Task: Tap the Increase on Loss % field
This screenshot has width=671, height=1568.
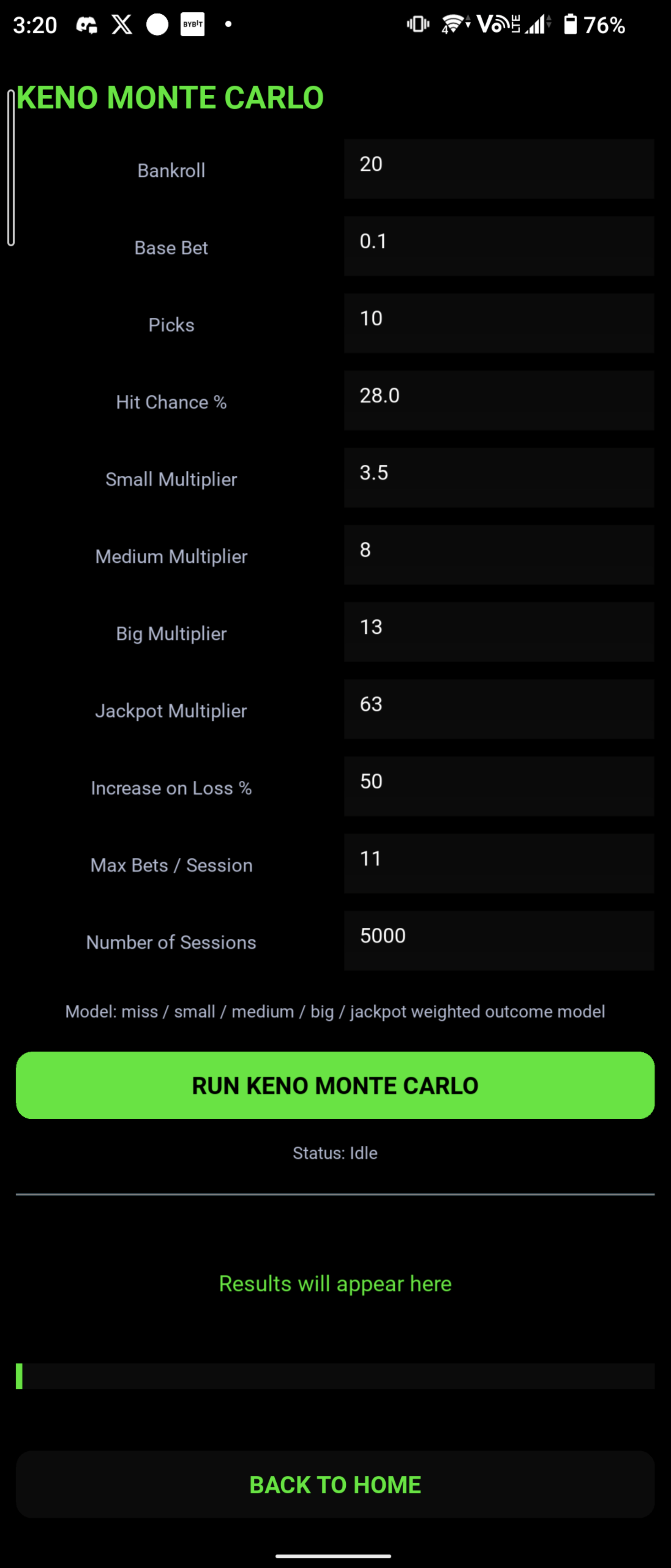Action: pyautogui.click(x=498, y=786)
